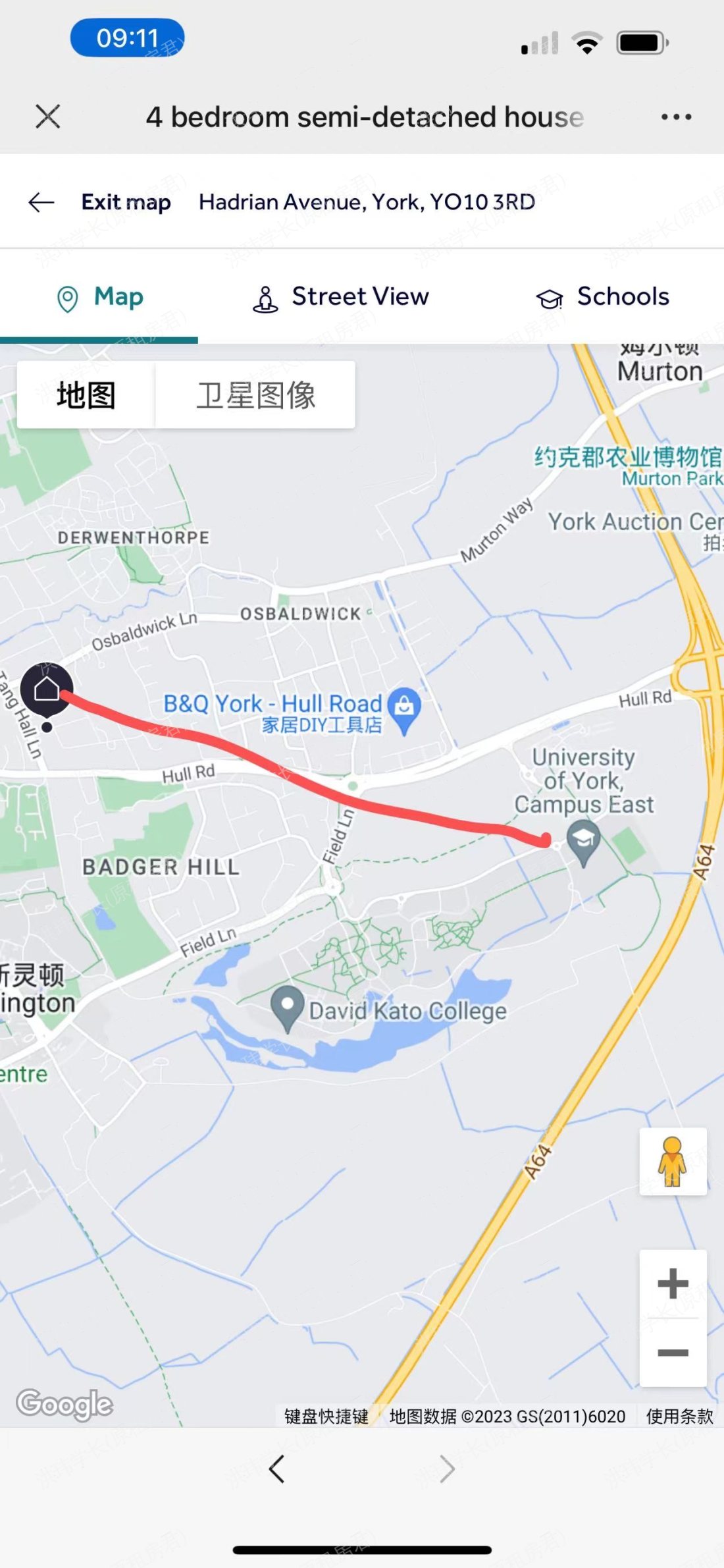Viewport: 724px width, 1568px height.
Task: Open the Google logo link
Action: pos(65,1404)
